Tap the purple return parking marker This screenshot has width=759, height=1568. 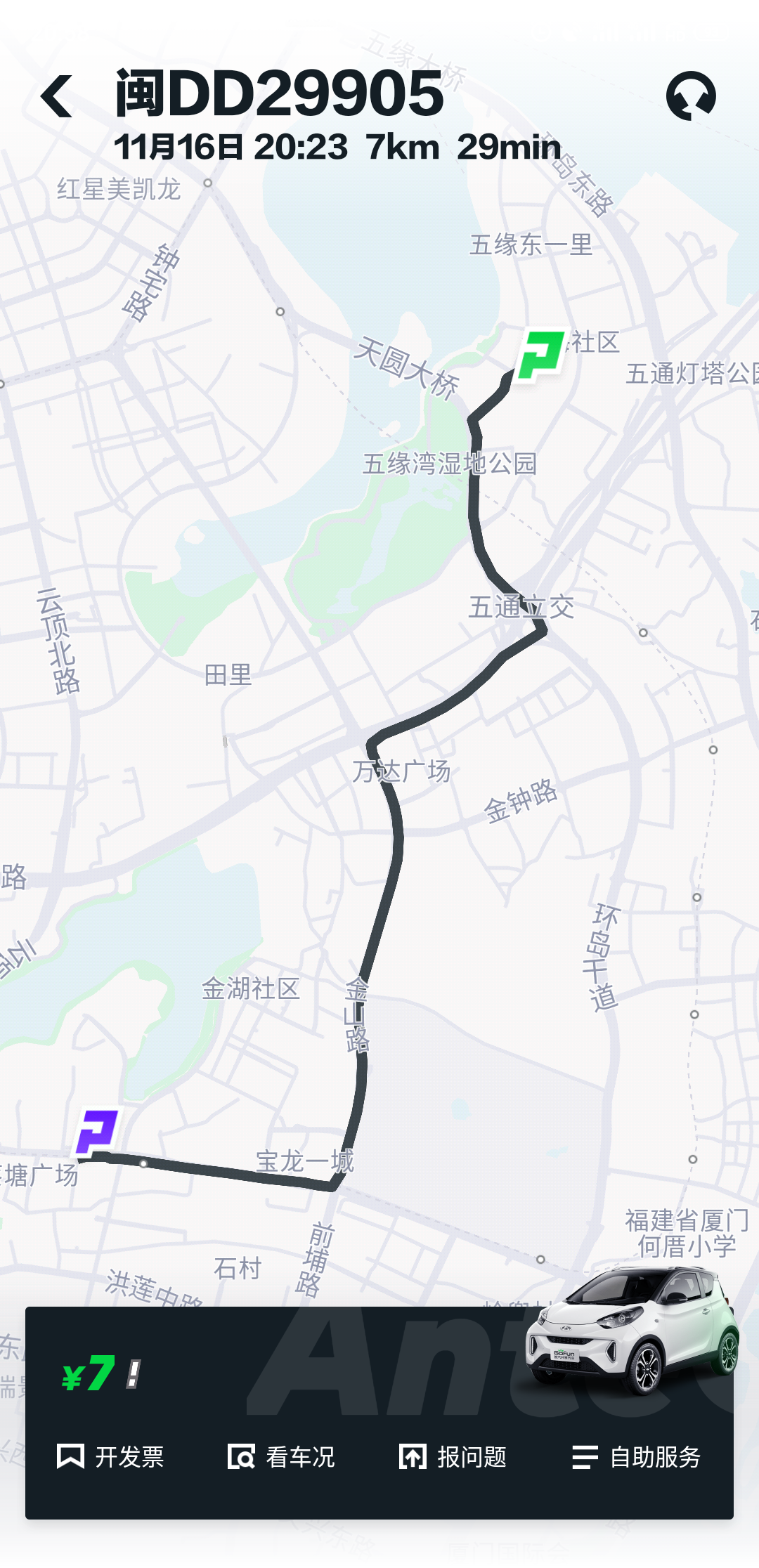96,1132
